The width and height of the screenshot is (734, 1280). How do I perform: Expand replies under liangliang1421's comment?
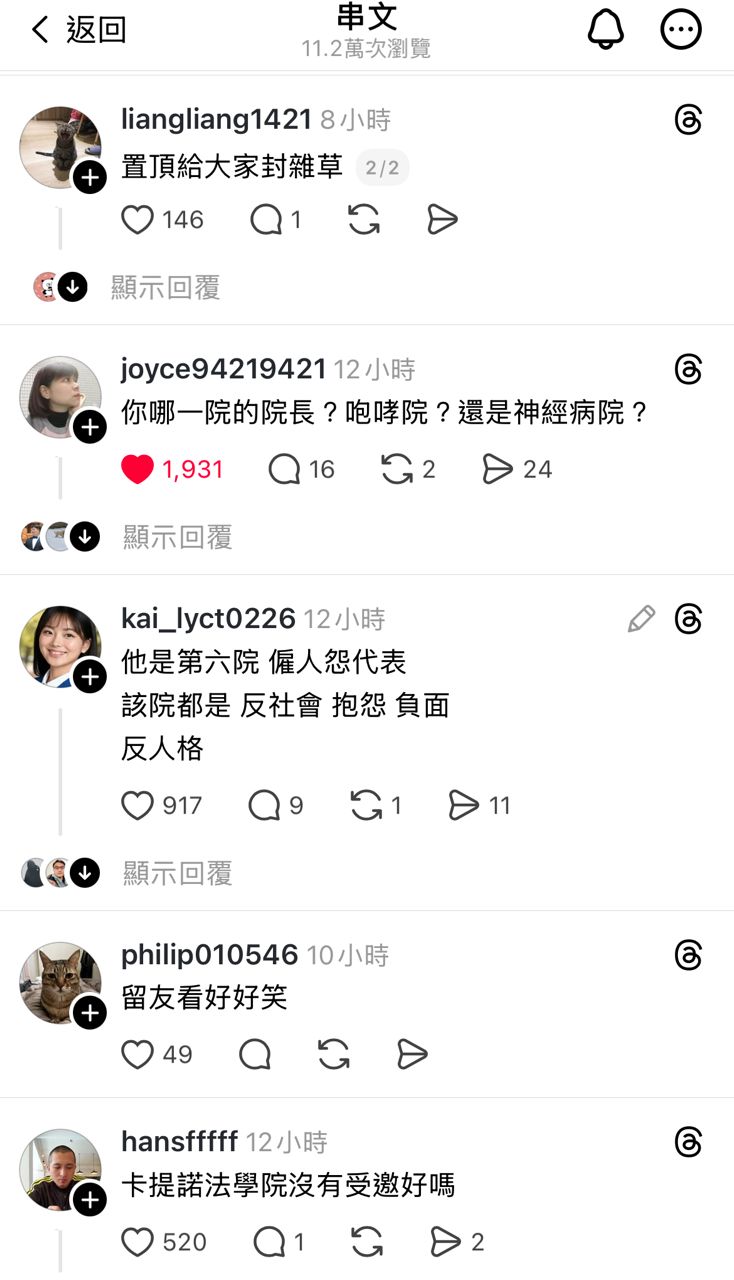coord(165,288)
